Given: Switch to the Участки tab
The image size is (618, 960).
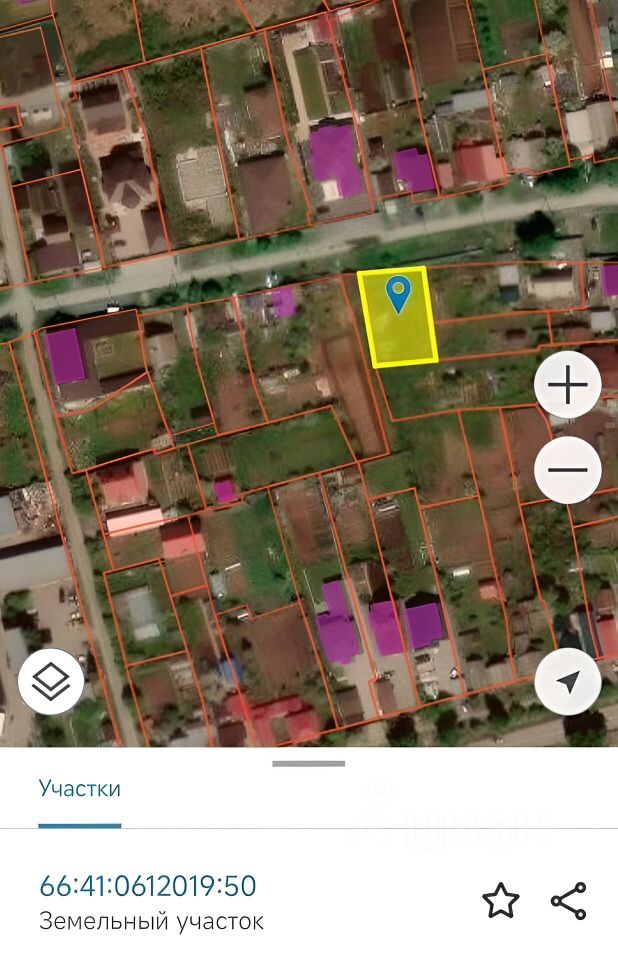Looking at the screenshot, I should tap(80, 788).
